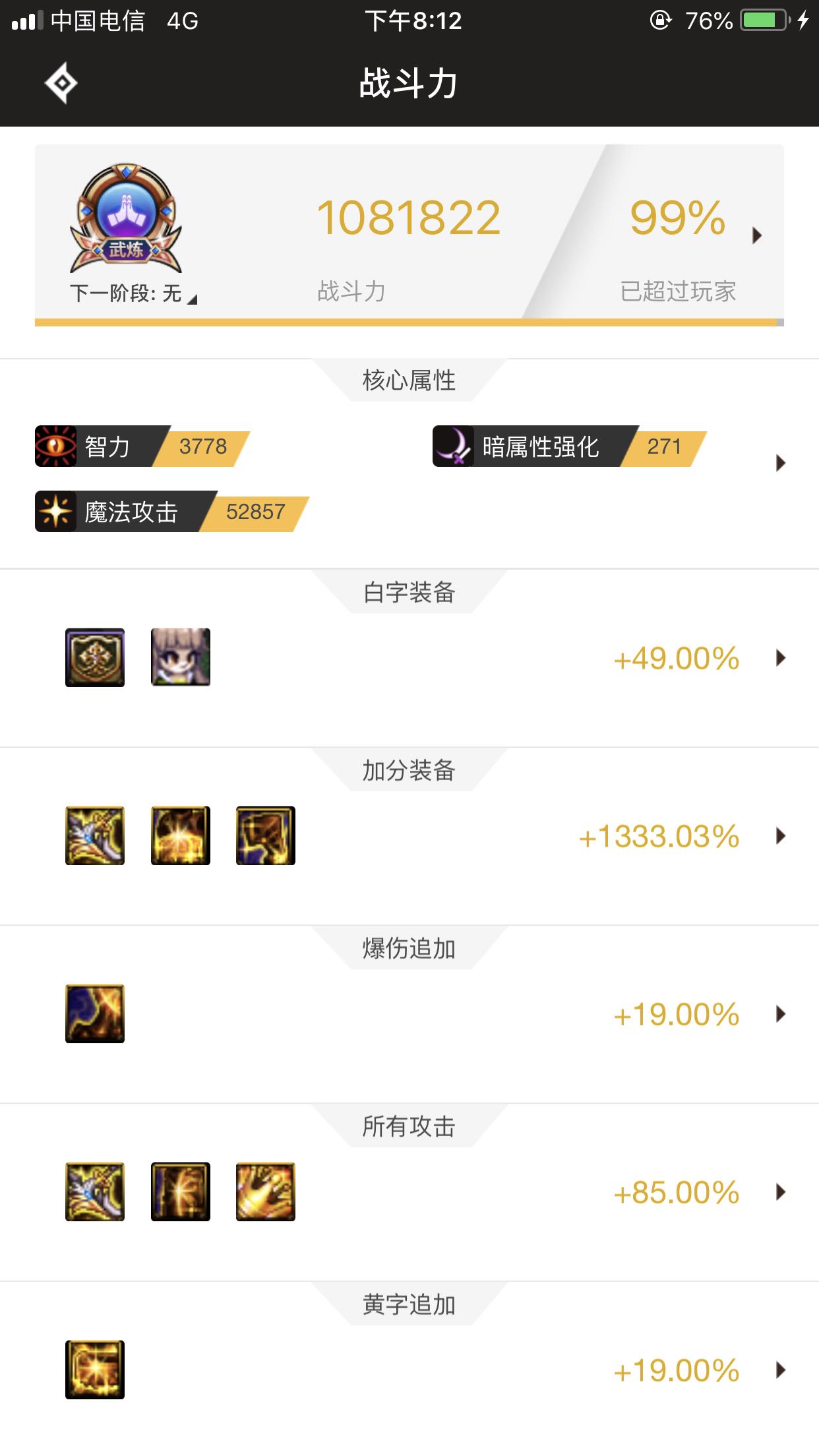View the 爆伤追加 +19.00% details
Viewport: 819px width, 1456px height.
pyautogui.click(x=781, y=1014)
